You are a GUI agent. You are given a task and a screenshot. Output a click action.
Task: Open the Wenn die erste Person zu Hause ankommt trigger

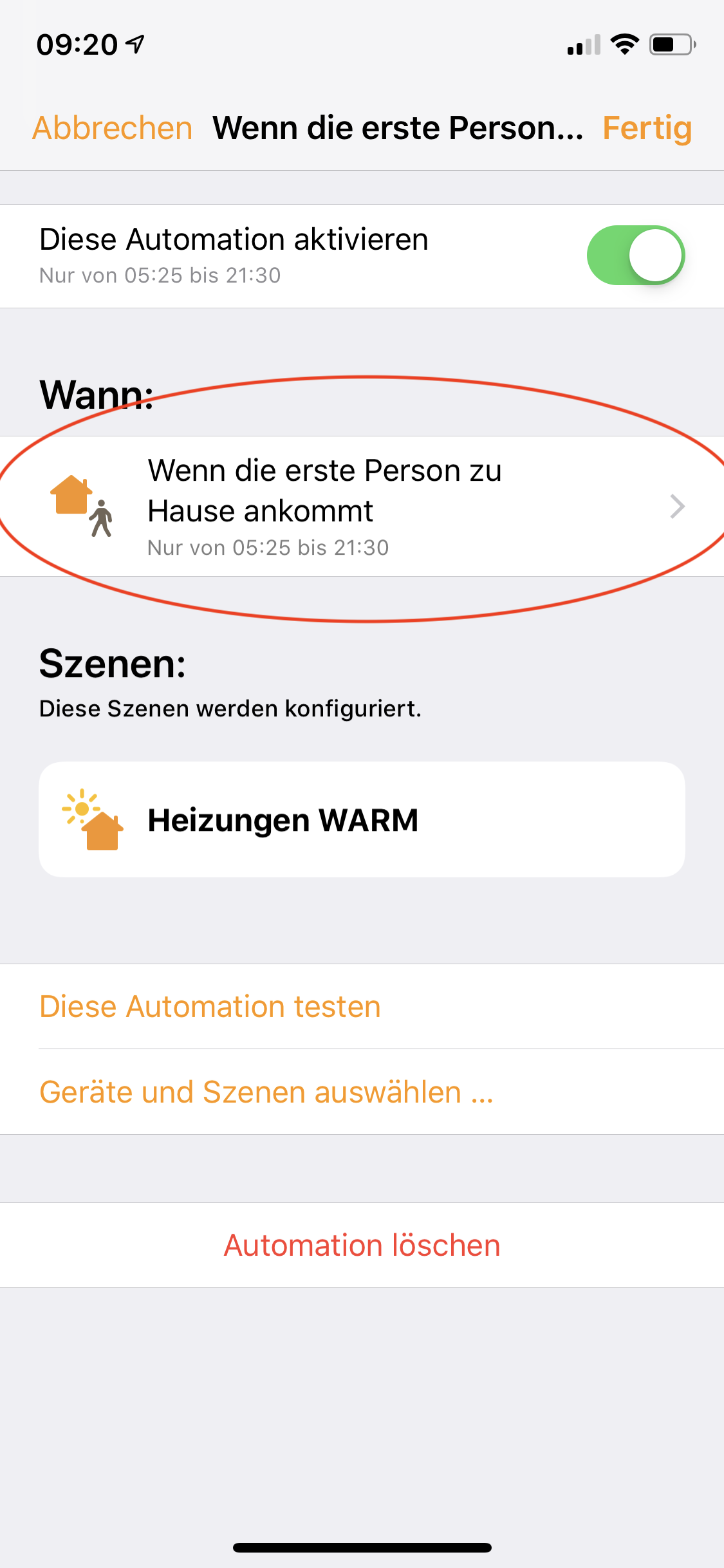pyautogui.click(x=362, y=507)
